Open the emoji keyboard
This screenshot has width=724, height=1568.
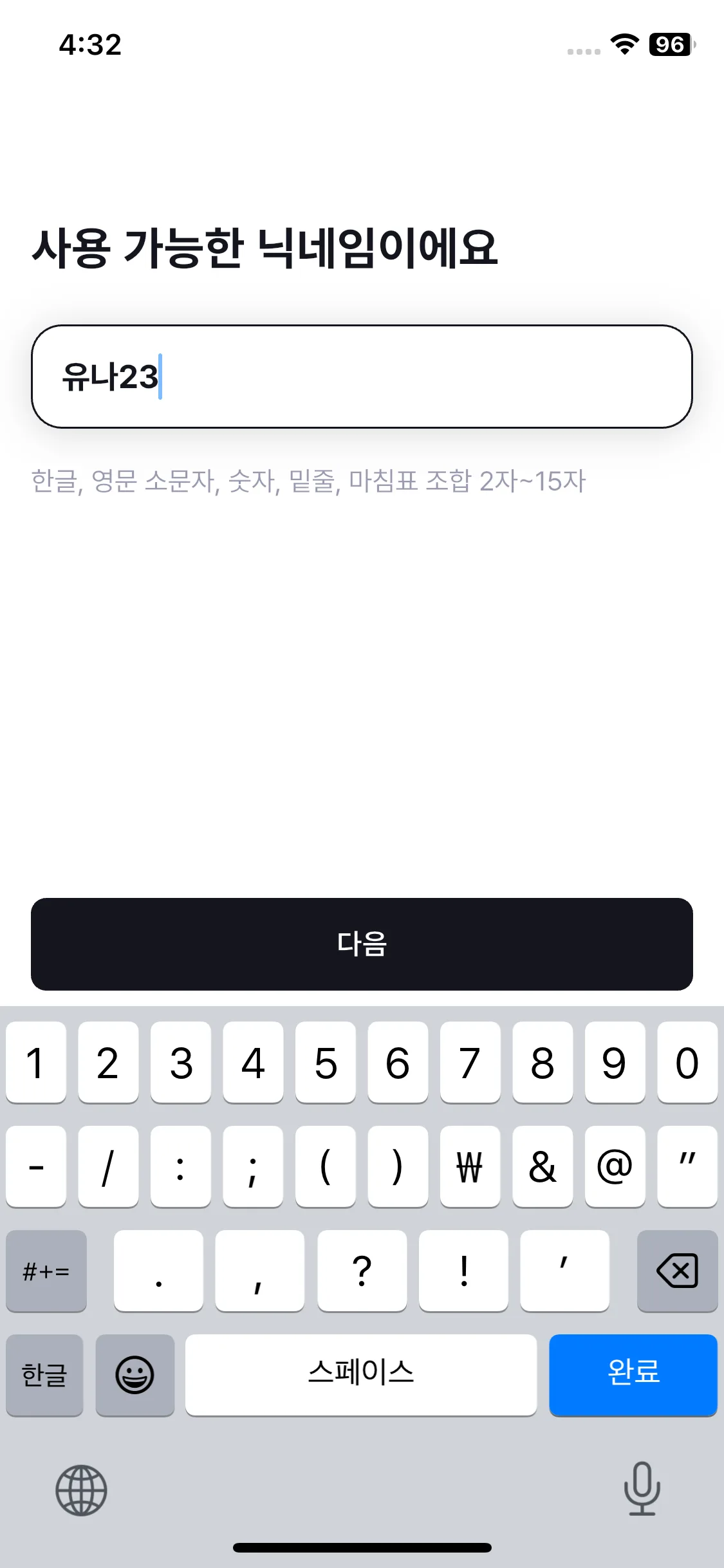coord(135,1376)
